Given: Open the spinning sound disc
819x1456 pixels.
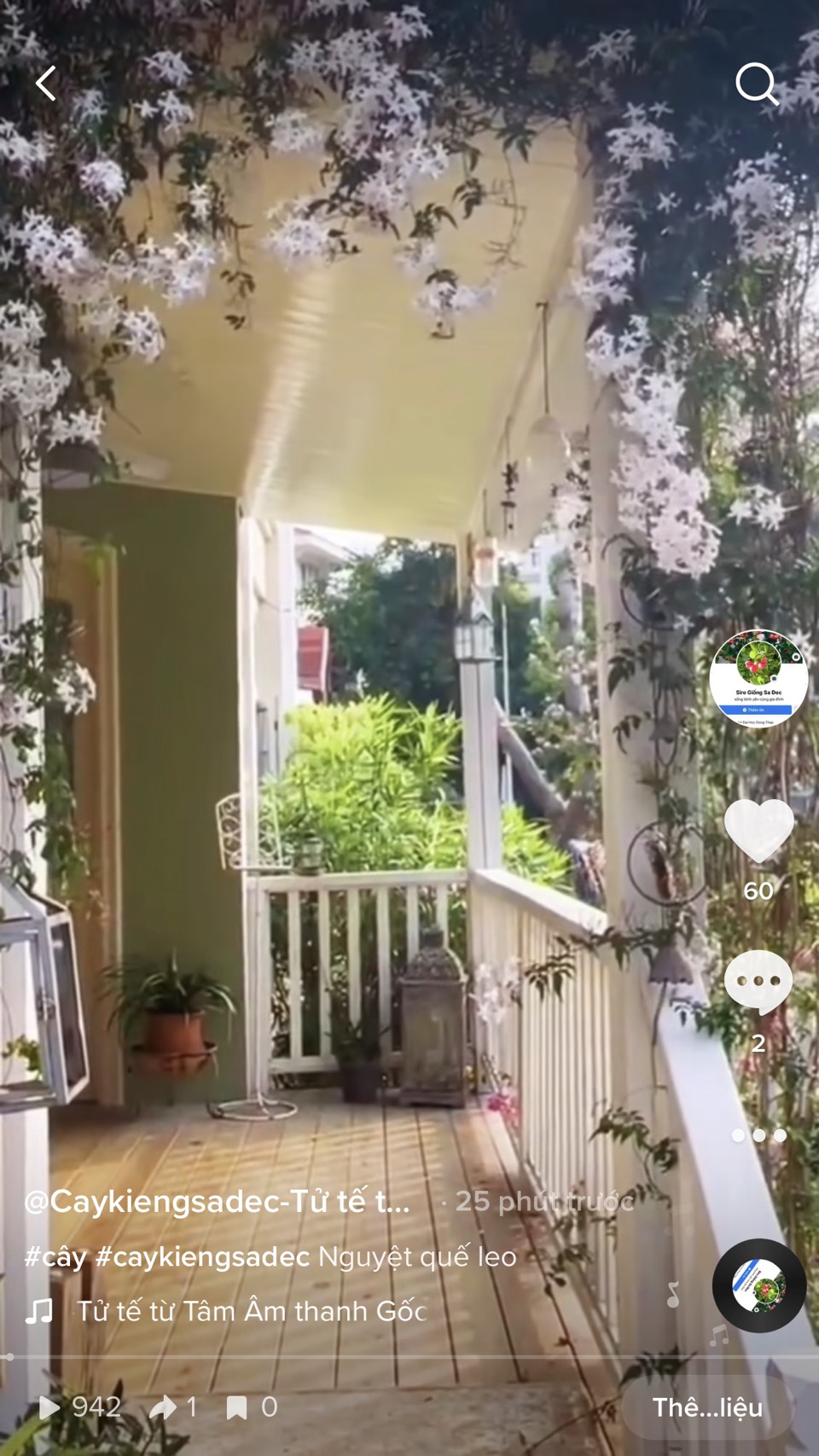Looking at the screenshot, I should click(x=759, y=1286).
